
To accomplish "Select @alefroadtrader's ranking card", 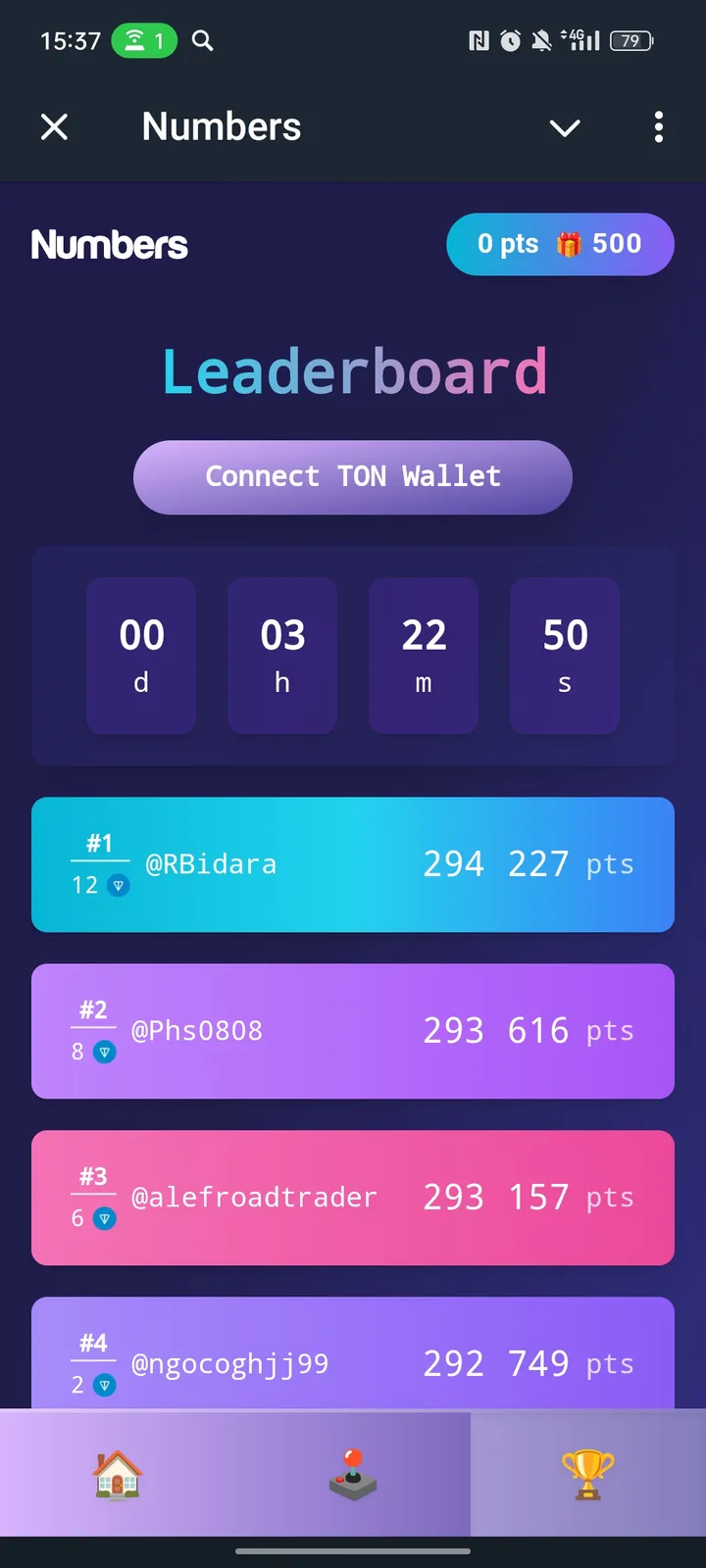I will tap(353, 1198).
